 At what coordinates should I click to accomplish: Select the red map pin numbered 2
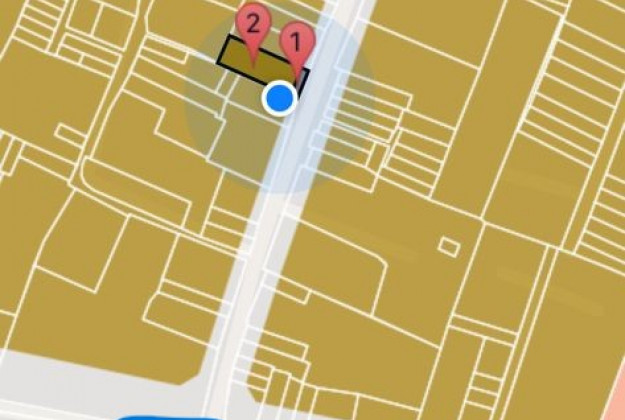(x=252, y=24)
